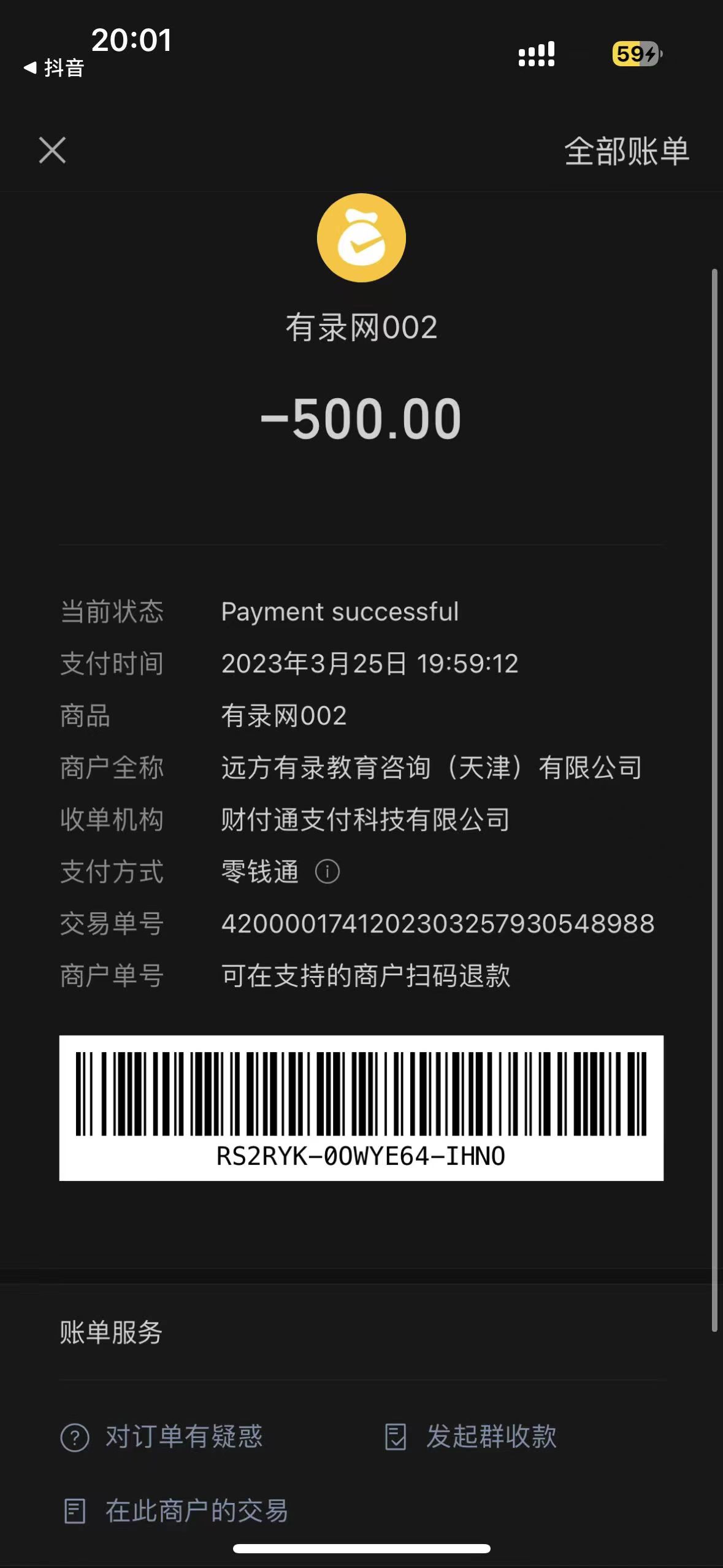Open 全部账单 to view all bills

(x=626, y=151)
